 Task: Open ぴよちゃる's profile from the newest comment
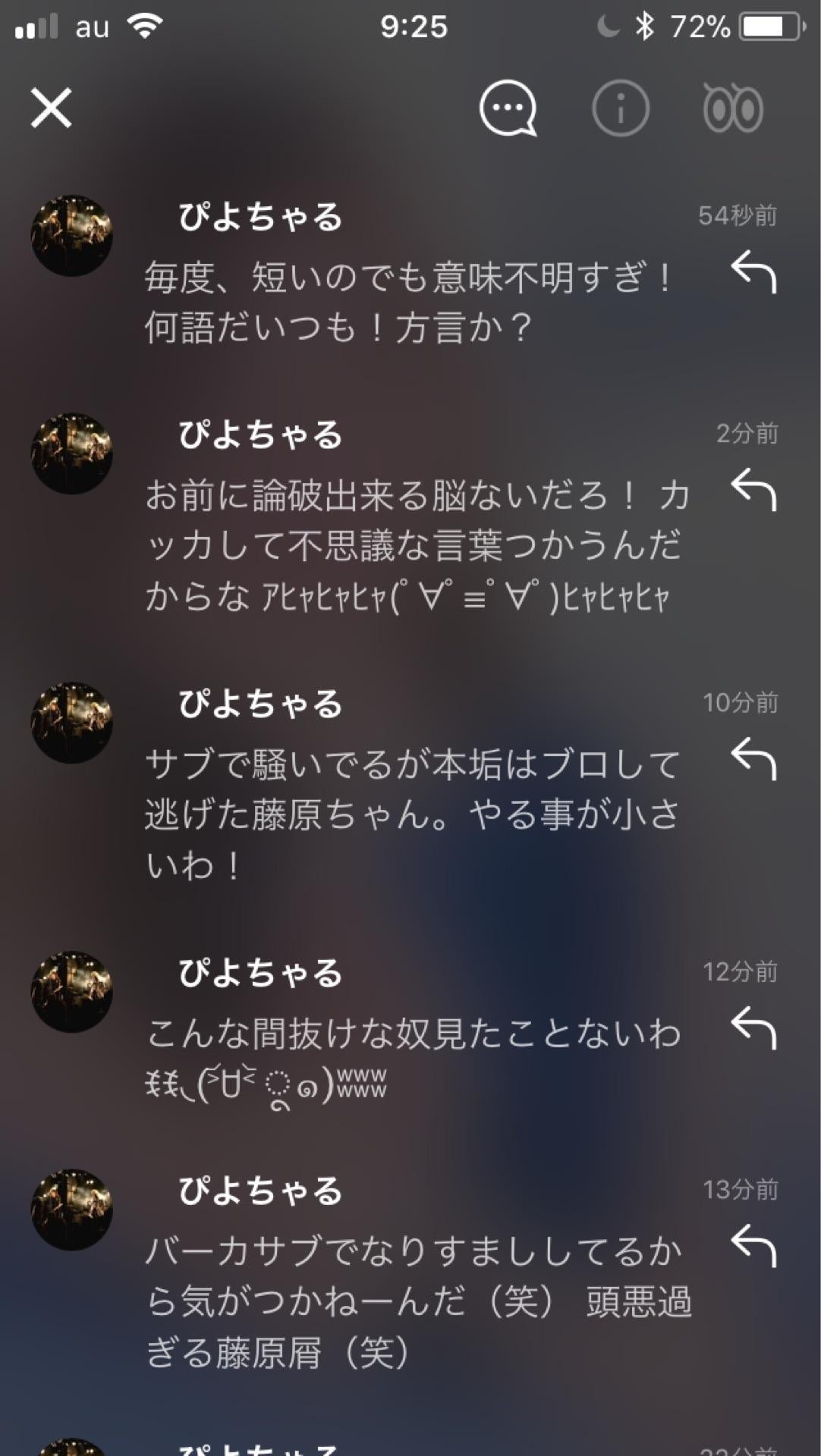tap(258, 219)
